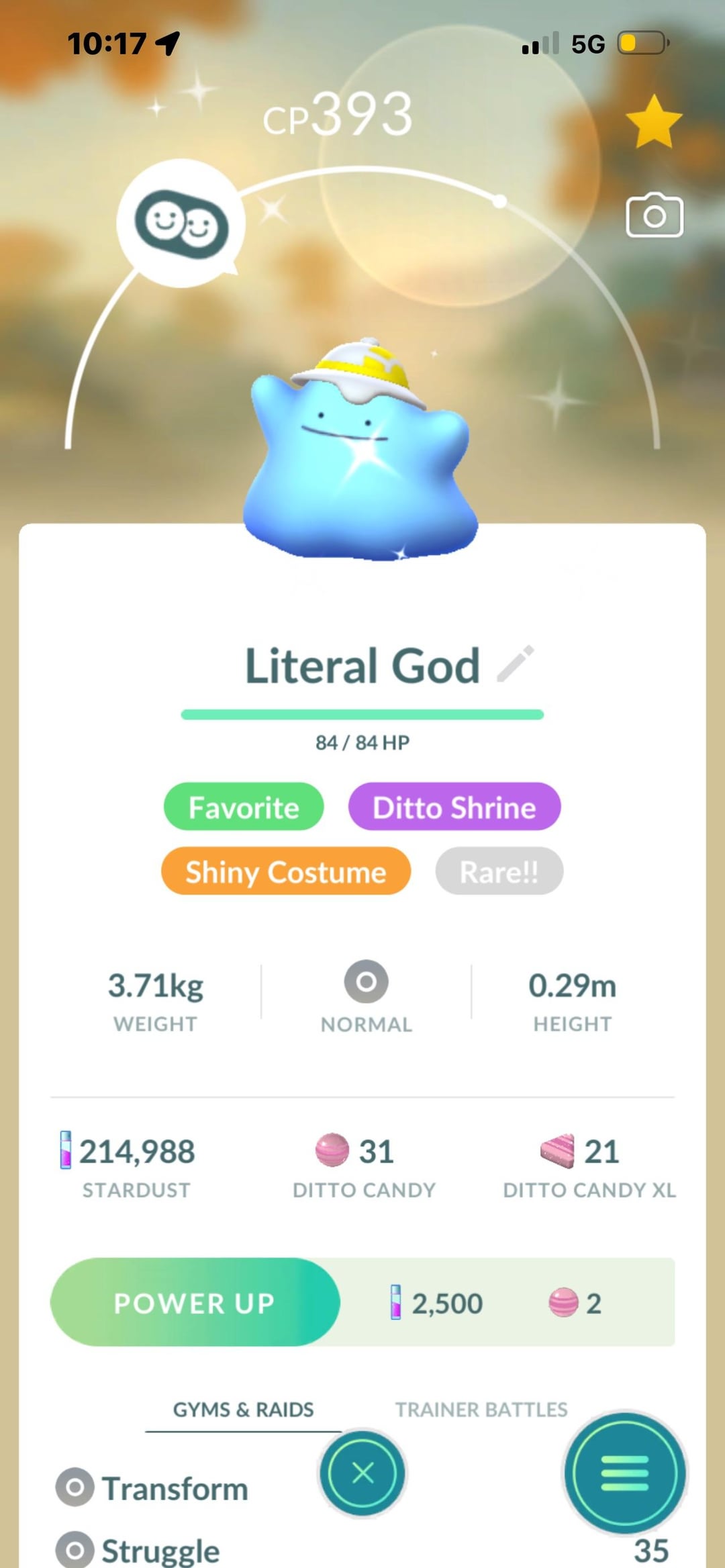The image size is (725, 1568).
Task: Toggle the favorite star icon
Action: click(x=654, y=121)
